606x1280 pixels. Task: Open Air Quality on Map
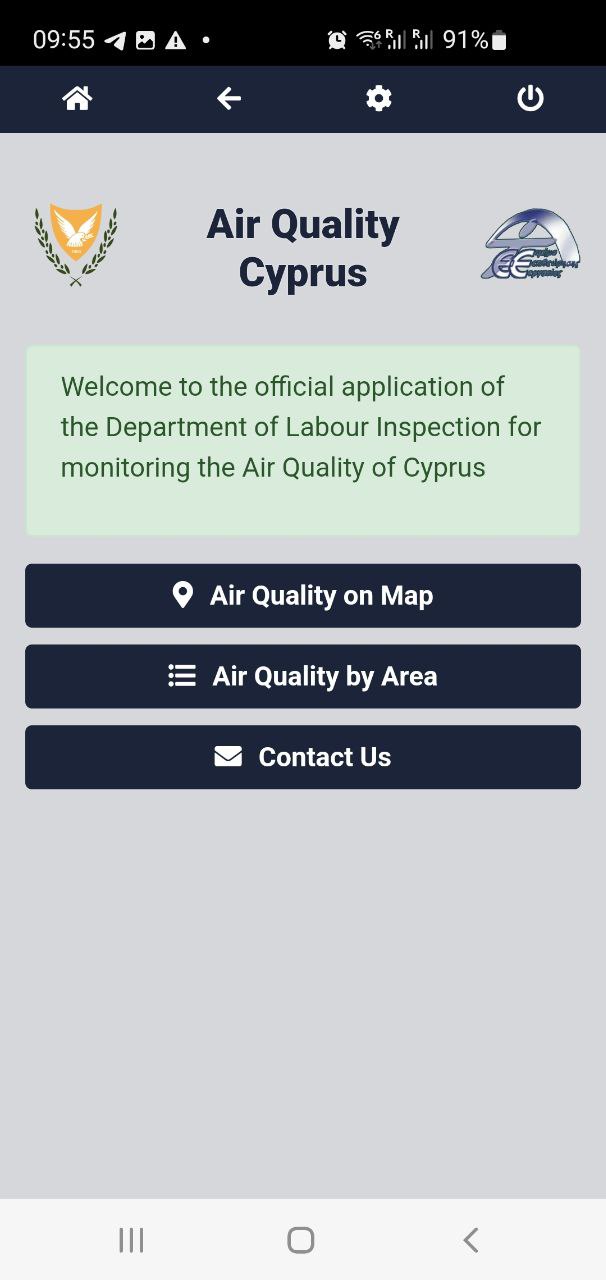click(x=303, y=596)
